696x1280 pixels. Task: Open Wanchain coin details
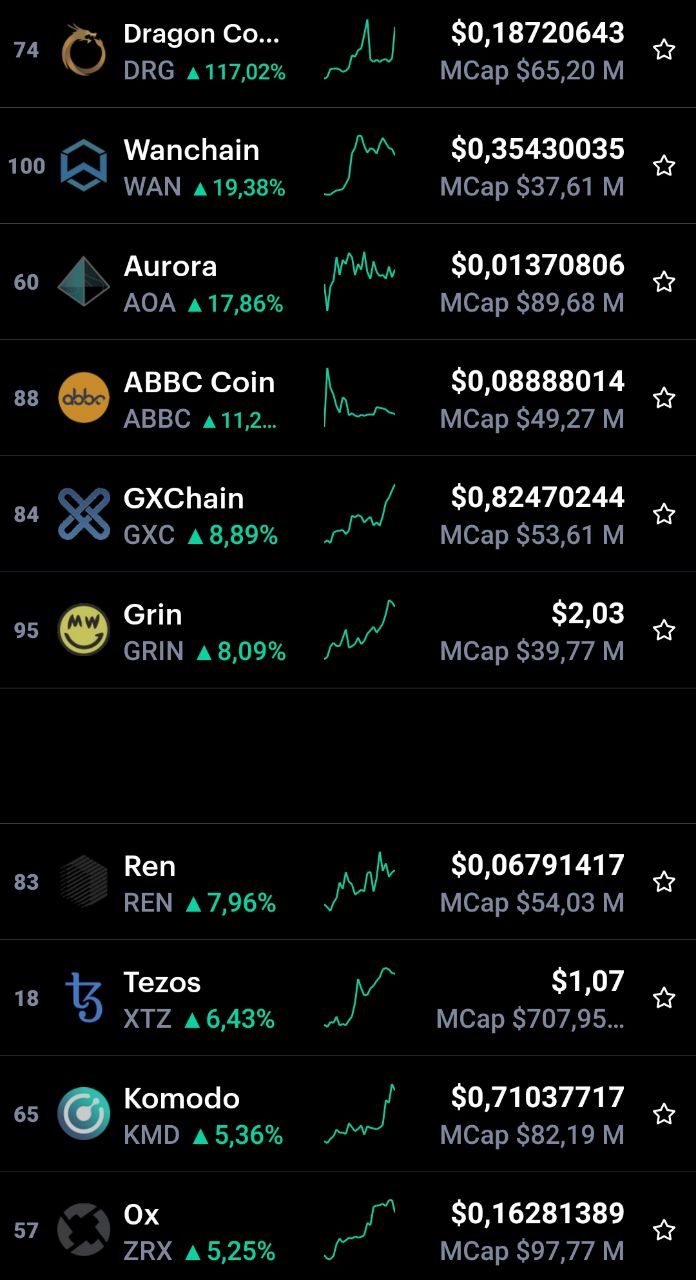pos(348,166)
